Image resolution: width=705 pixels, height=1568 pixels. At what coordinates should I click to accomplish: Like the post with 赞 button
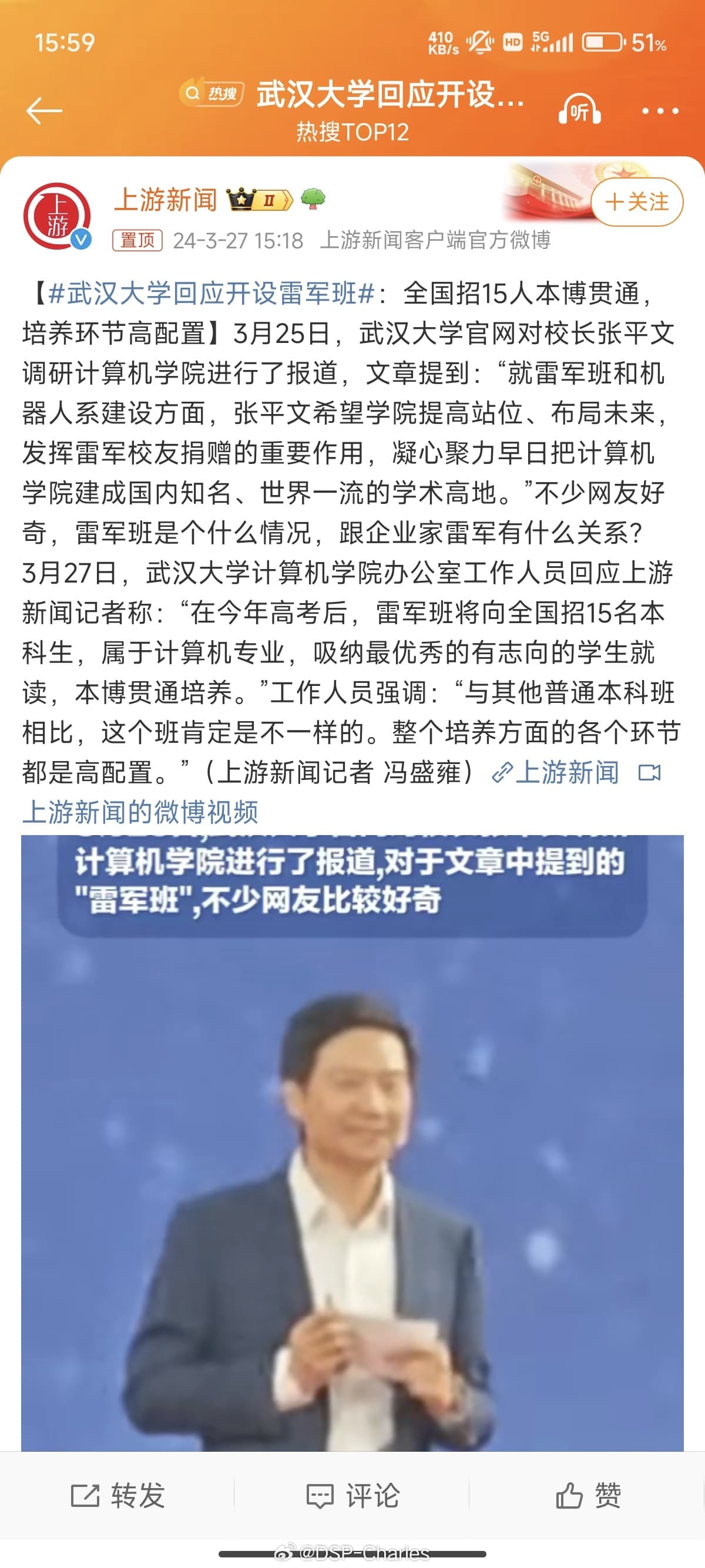588,1496
